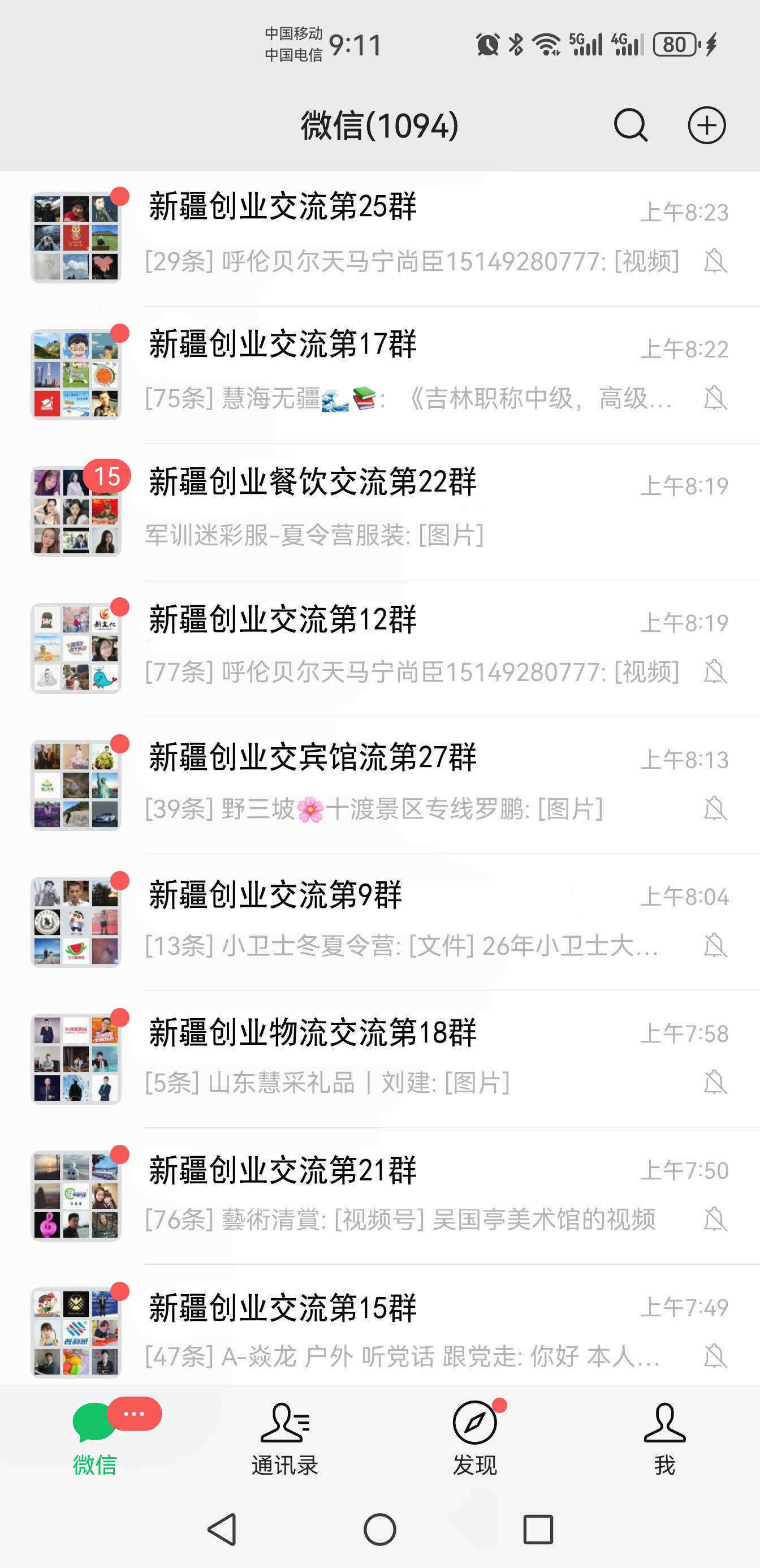Image resolution: width=760 pixels, height=1568 pixels.
Task: Switch to the 发现 tab
Action: pos(474,1438)
